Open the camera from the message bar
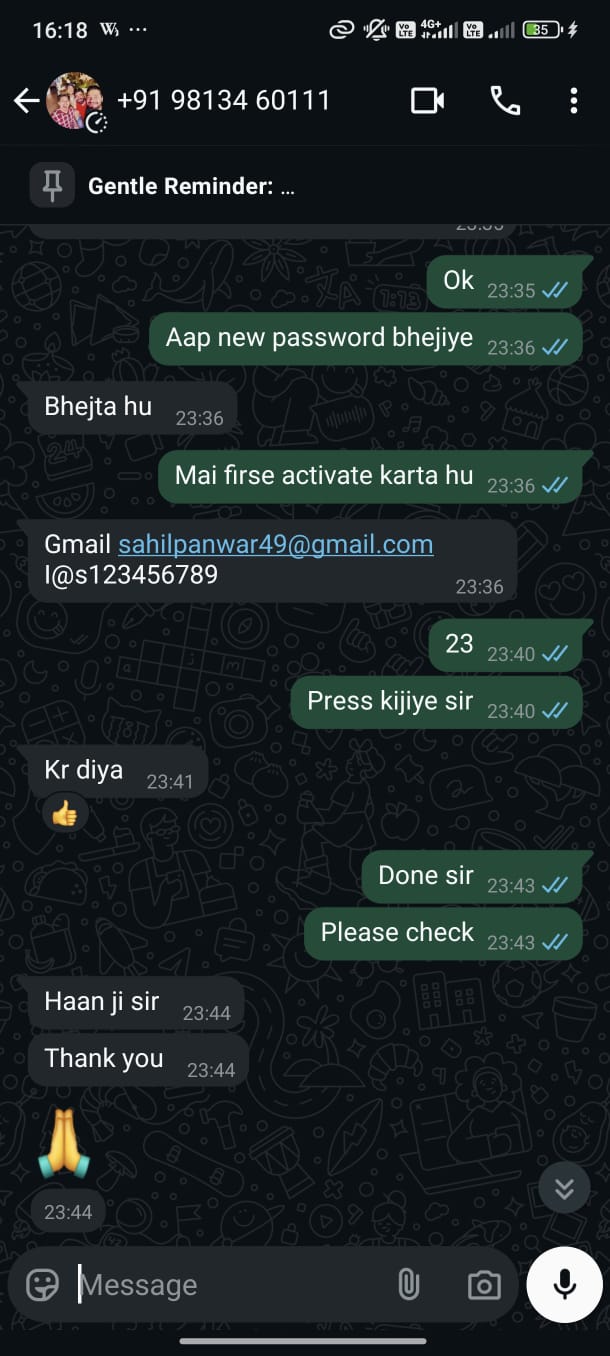610x1356 pixels. click(483, 1285)
